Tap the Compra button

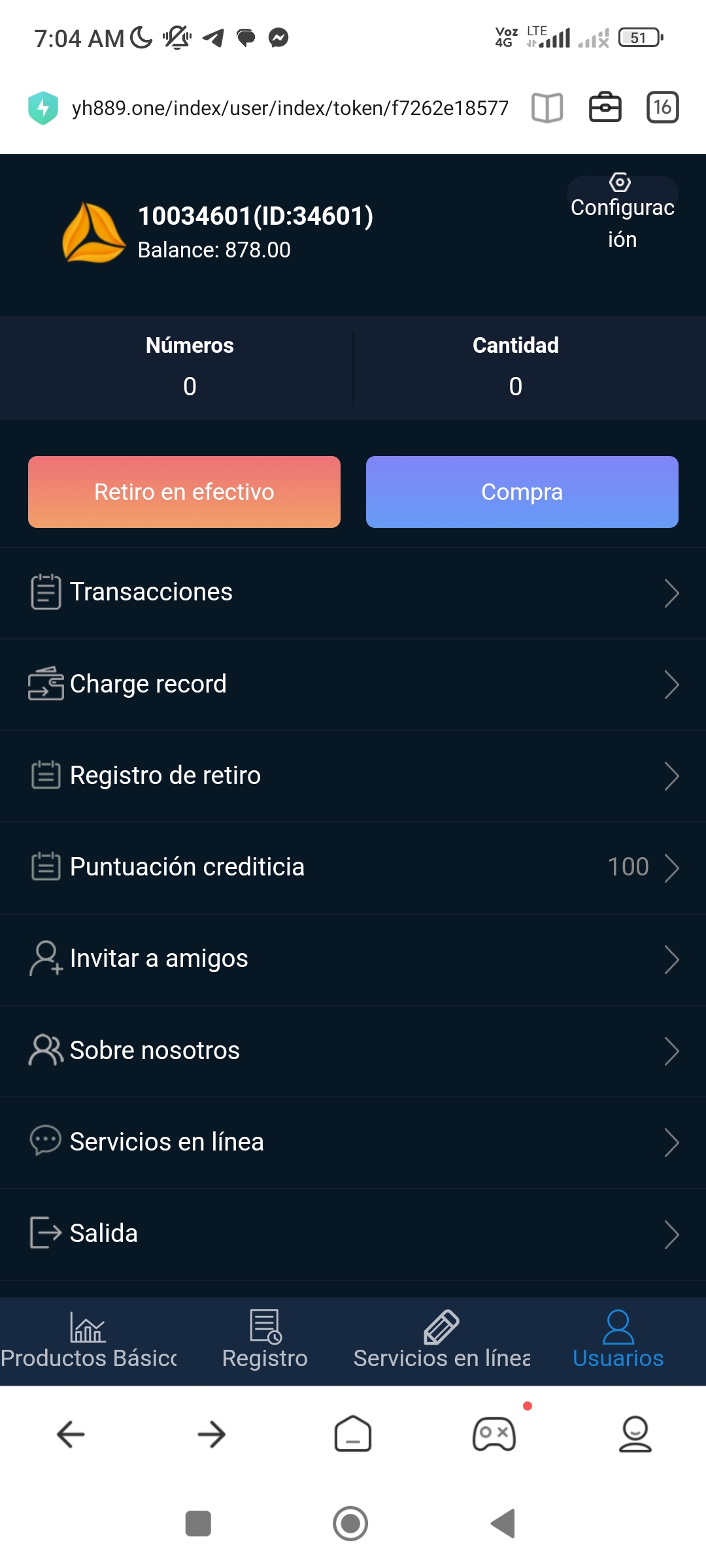pos(522,492)
